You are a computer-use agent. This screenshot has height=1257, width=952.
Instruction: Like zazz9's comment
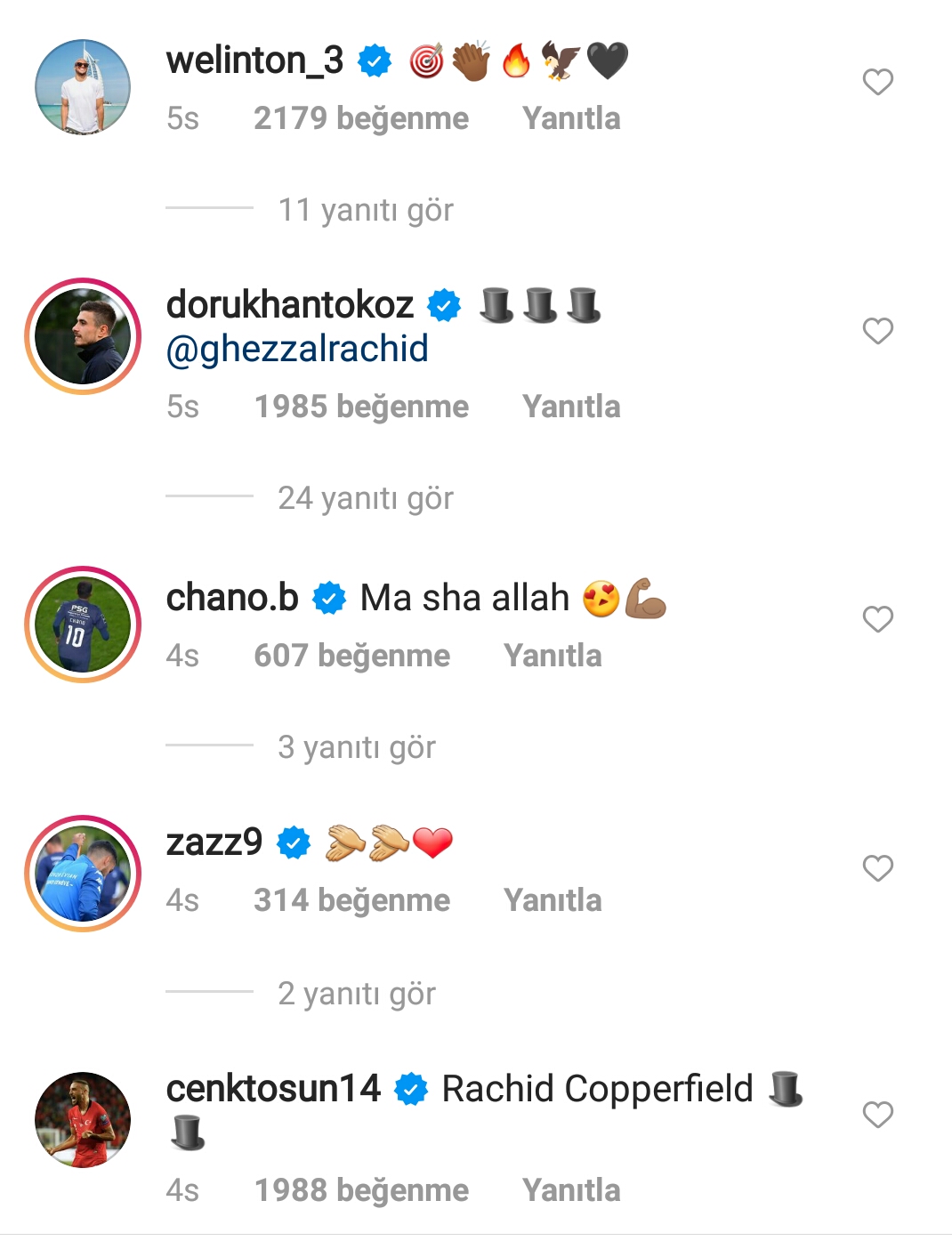pyautogui.click(x=877, y=868)
